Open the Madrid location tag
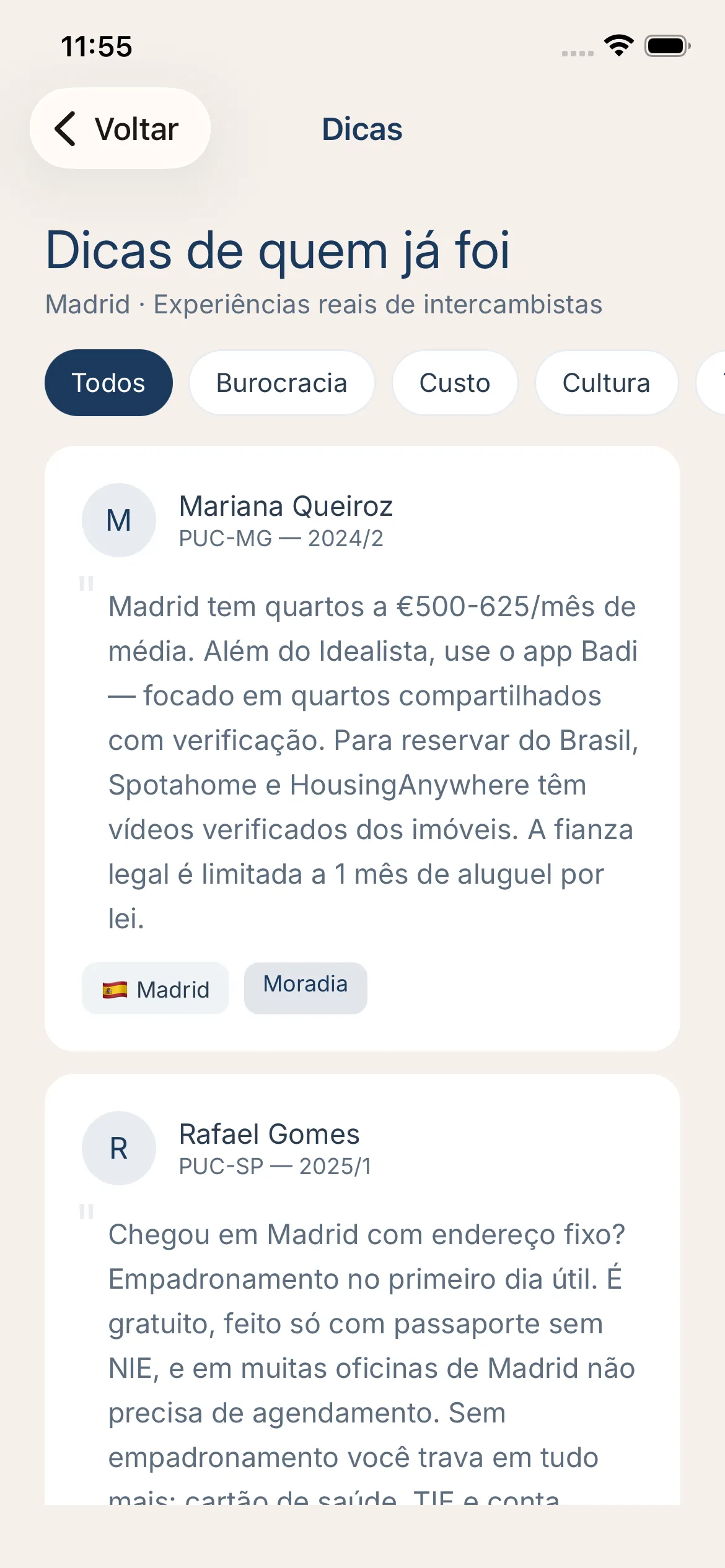Screen dimensions: 725x1568 [155, 988]
